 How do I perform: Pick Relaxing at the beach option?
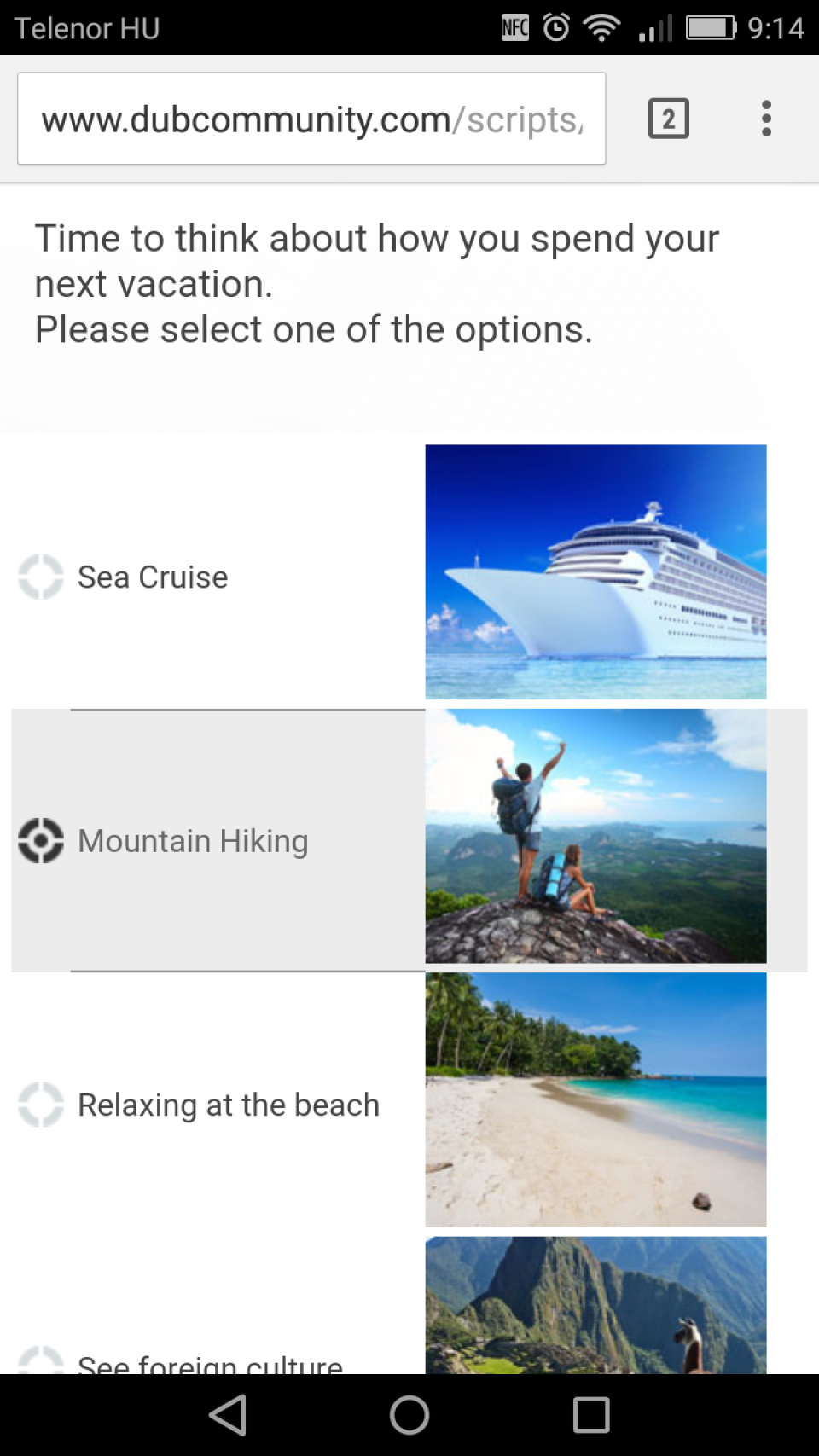(x=41, y=1105)
